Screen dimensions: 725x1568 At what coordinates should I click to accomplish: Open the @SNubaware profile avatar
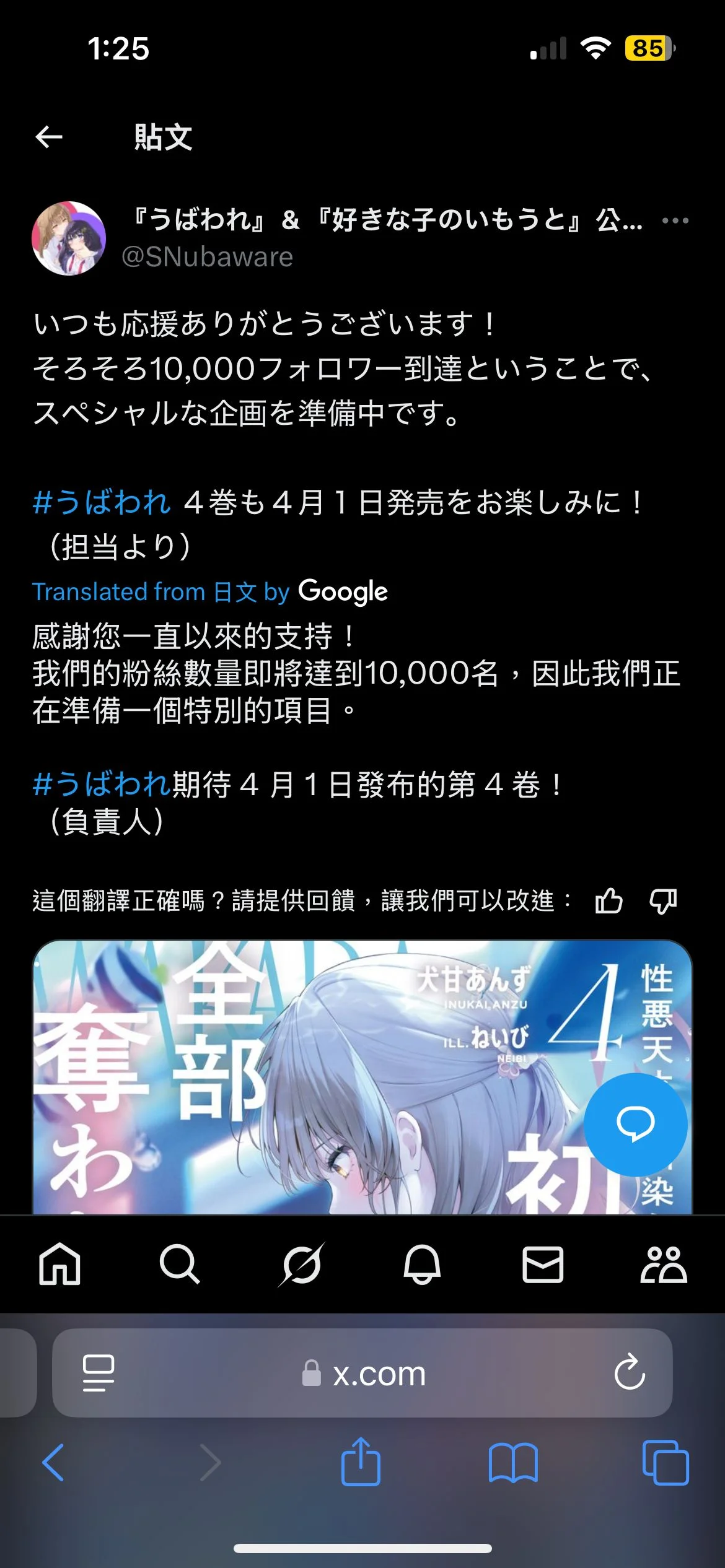(69, 238)
